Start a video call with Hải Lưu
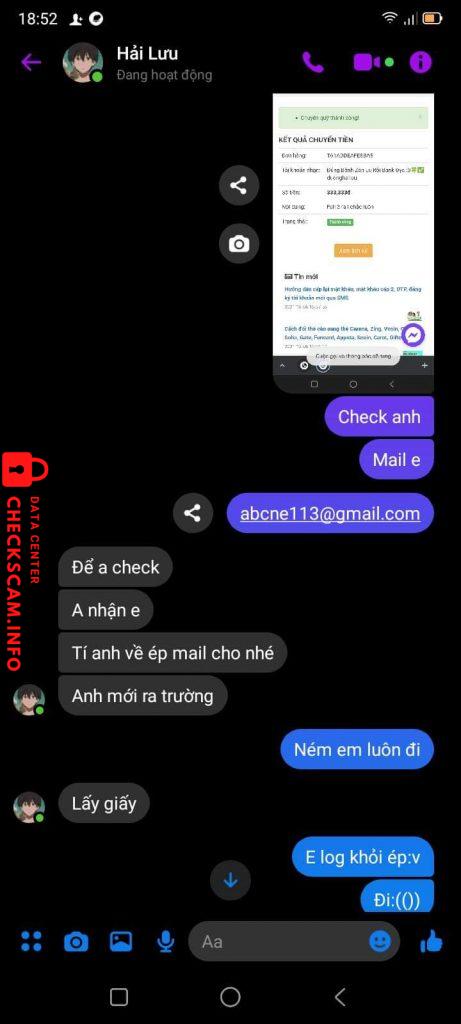 367,63
